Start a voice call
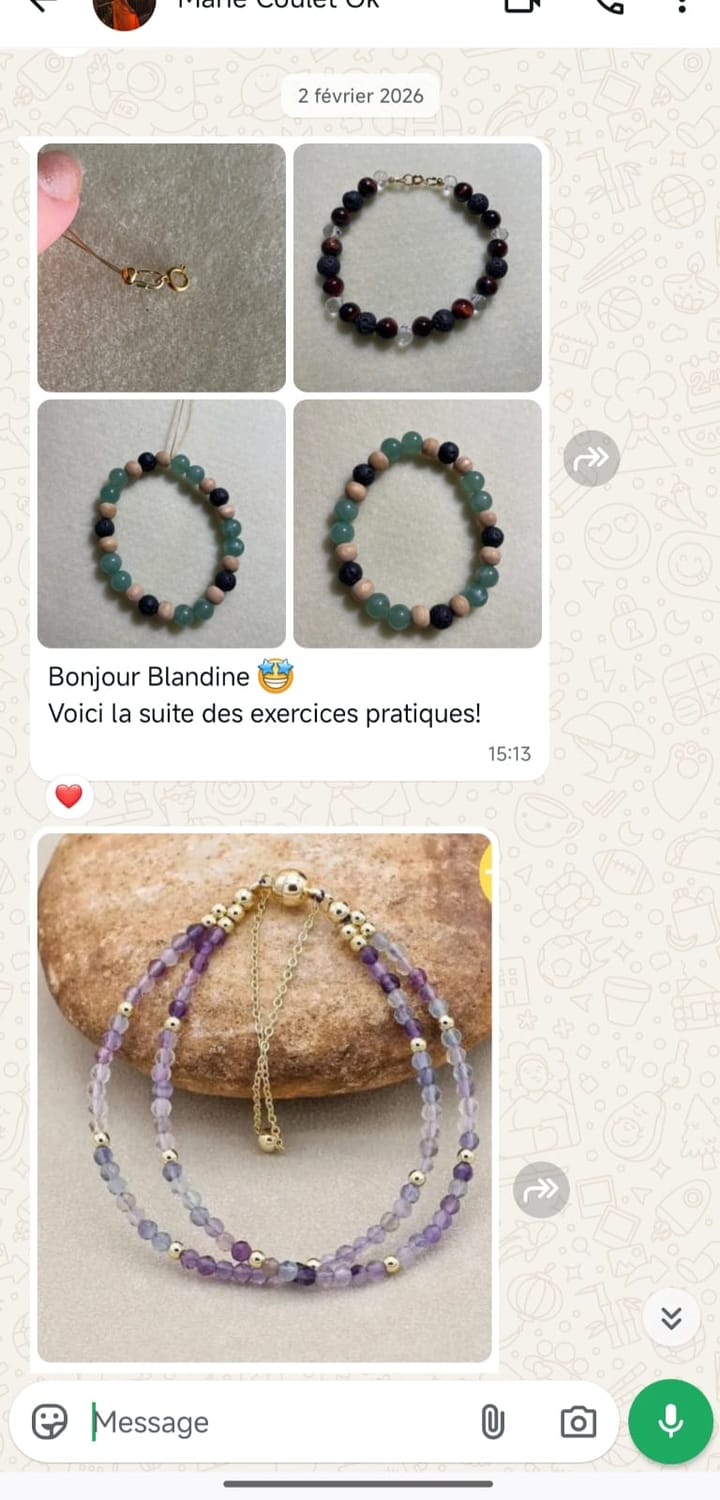Viewport: 720px width, 1500px height. (x=608, y=5)
